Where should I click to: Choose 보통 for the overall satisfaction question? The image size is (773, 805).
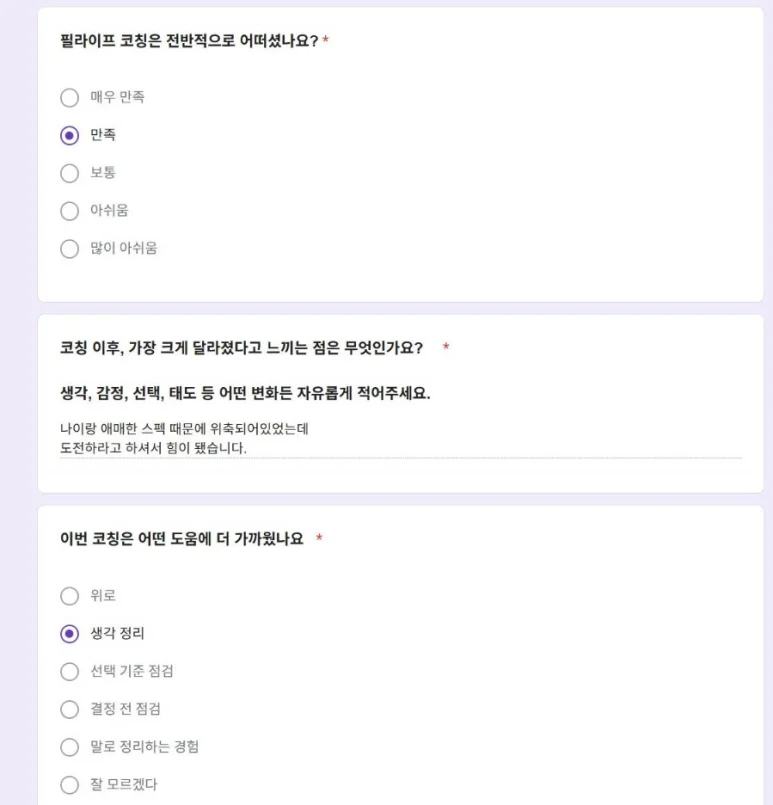point(68,172)
